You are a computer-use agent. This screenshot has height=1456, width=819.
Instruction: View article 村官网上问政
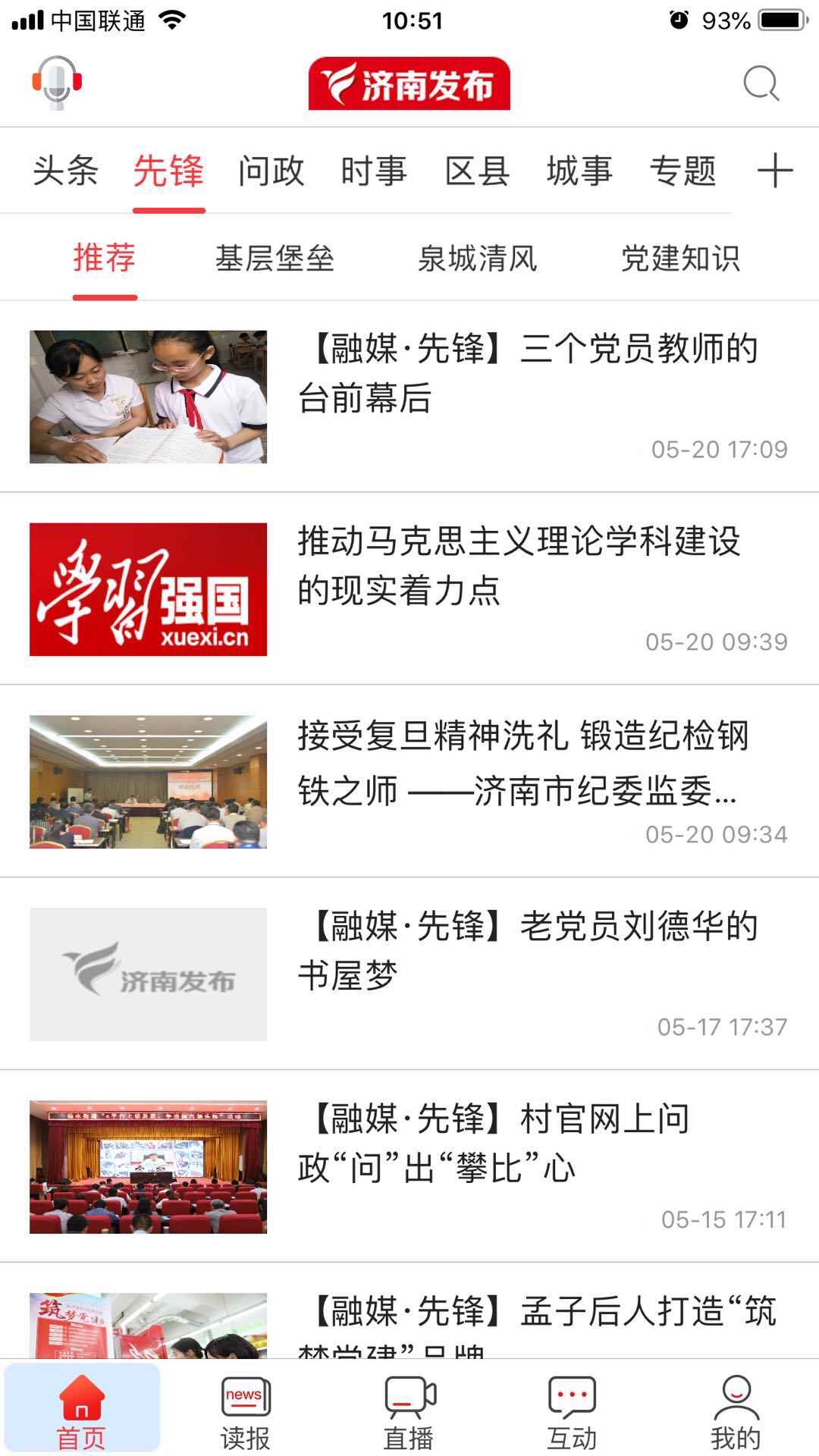(409, 1167)
